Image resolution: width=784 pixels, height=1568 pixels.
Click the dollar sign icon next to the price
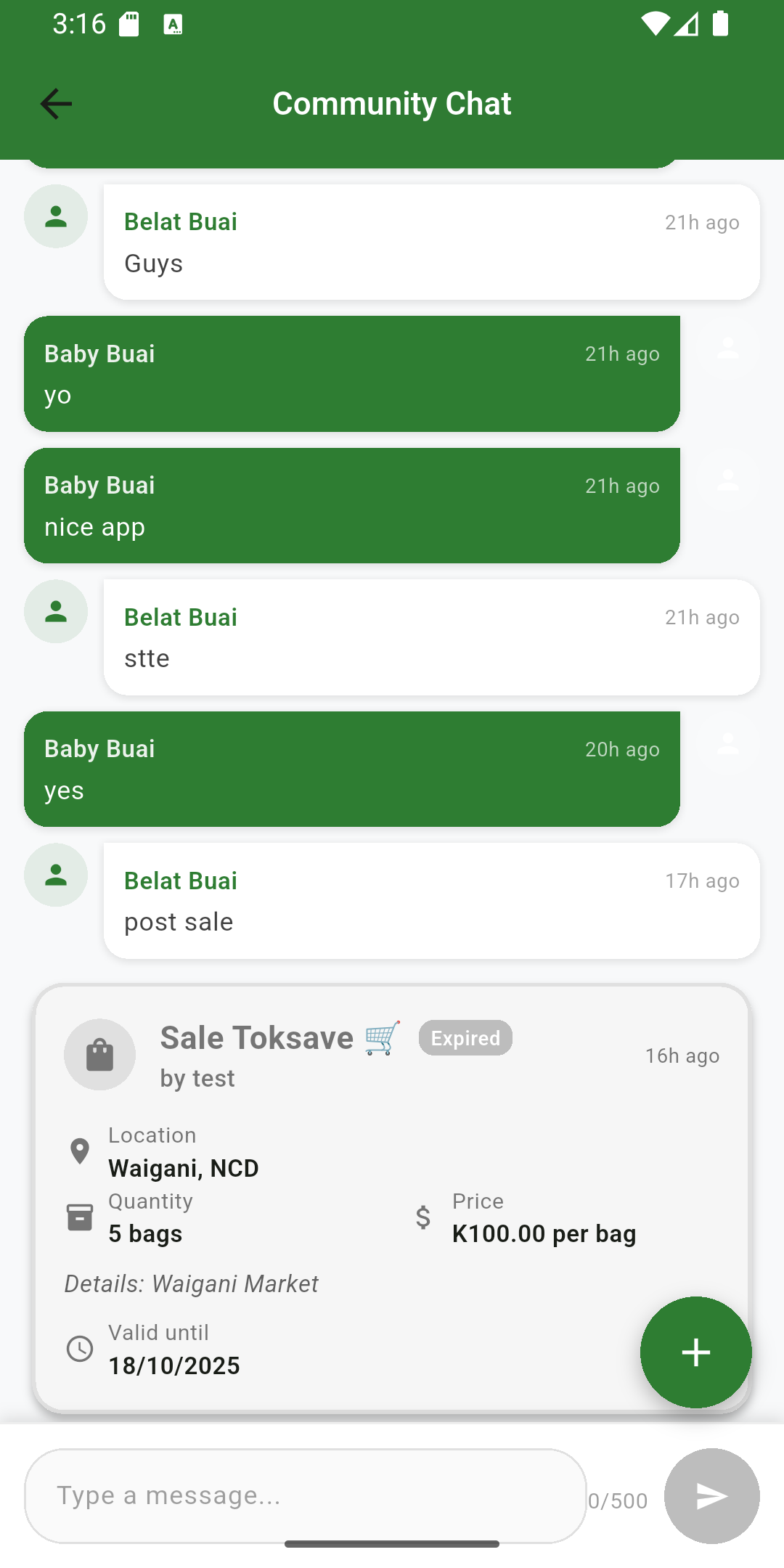423,1218
